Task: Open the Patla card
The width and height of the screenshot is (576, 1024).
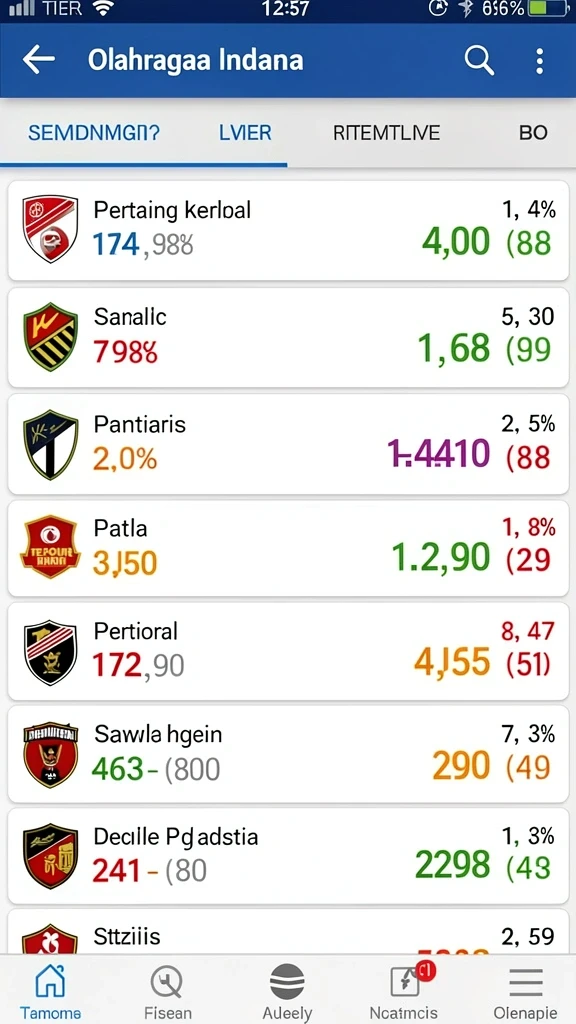Action: pyautogui.click(x=288, y=548)
